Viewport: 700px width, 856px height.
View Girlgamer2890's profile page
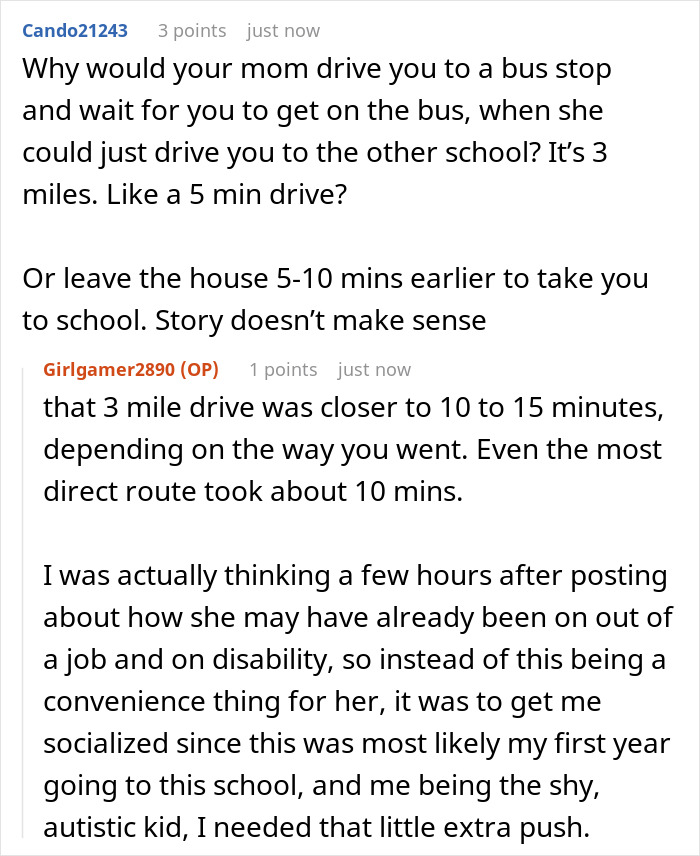coord(111,369)
